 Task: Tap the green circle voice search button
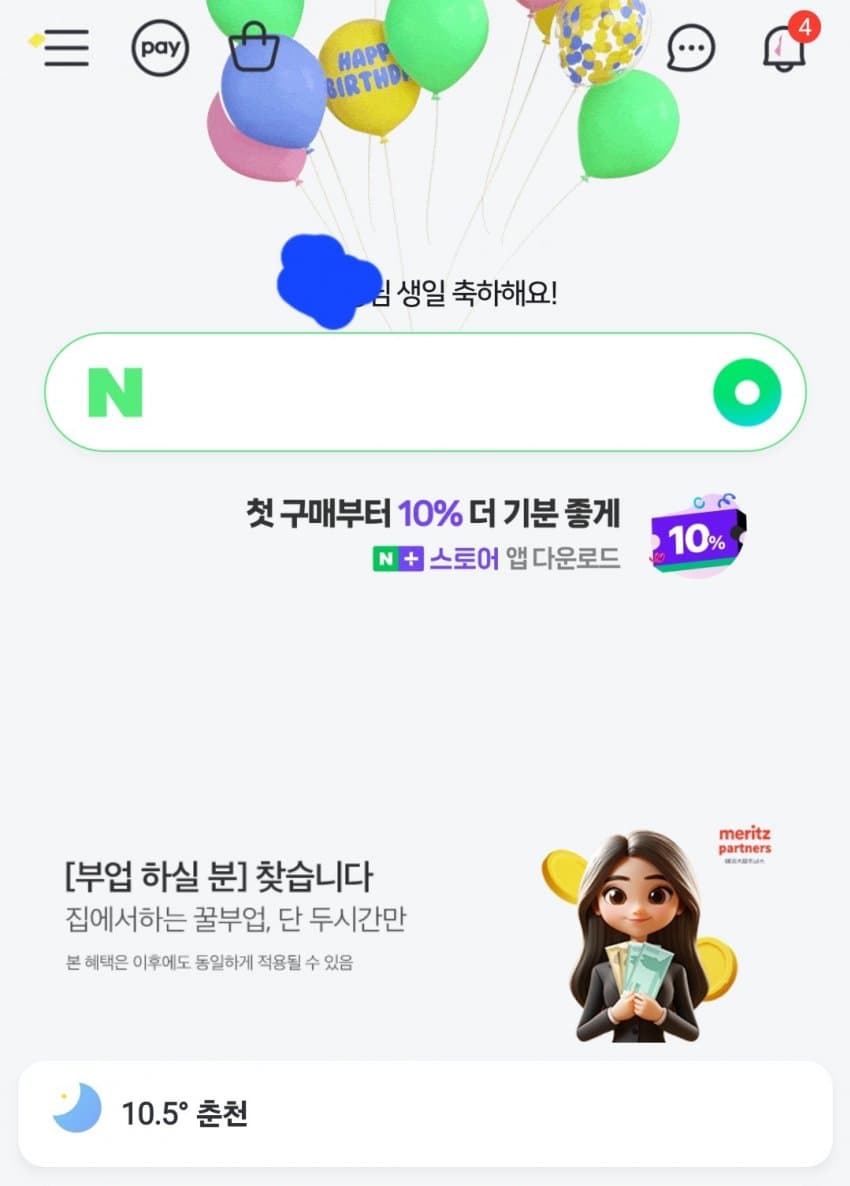[x=746, y=392]
